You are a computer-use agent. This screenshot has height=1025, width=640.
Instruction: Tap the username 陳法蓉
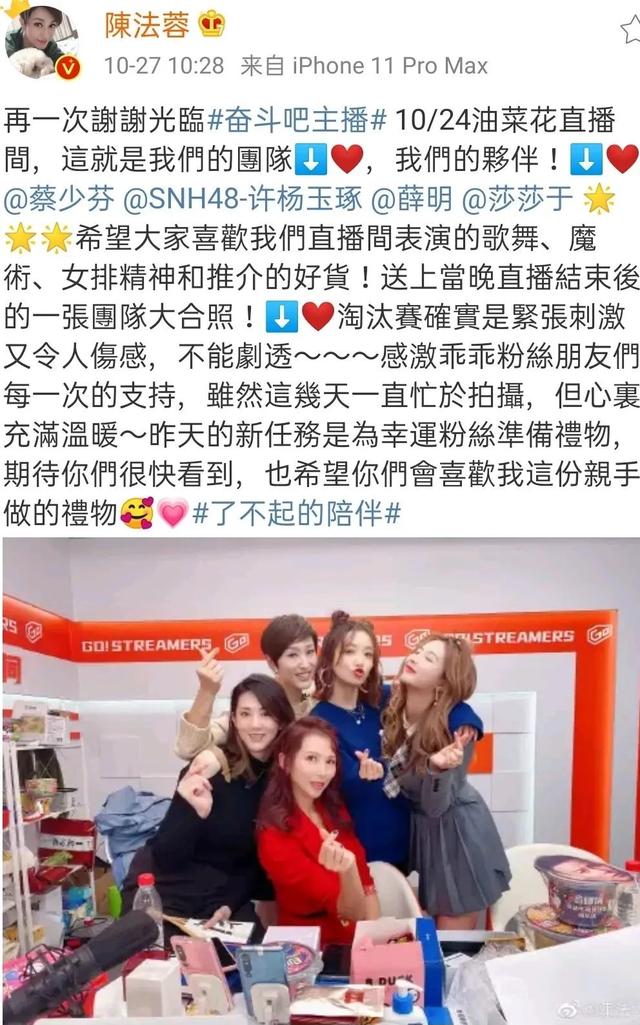tap(146, 24)
